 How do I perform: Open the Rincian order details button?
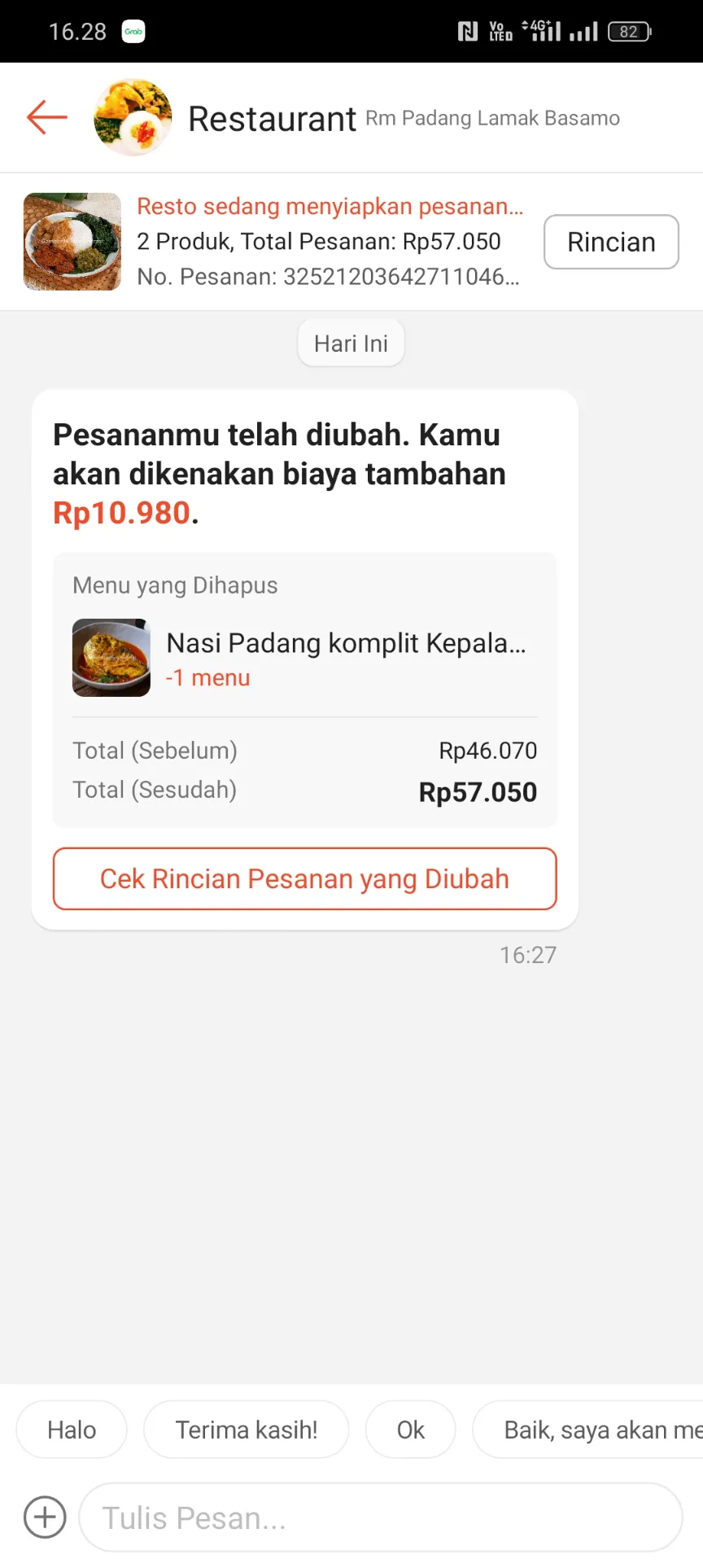(x=611, y=242)
